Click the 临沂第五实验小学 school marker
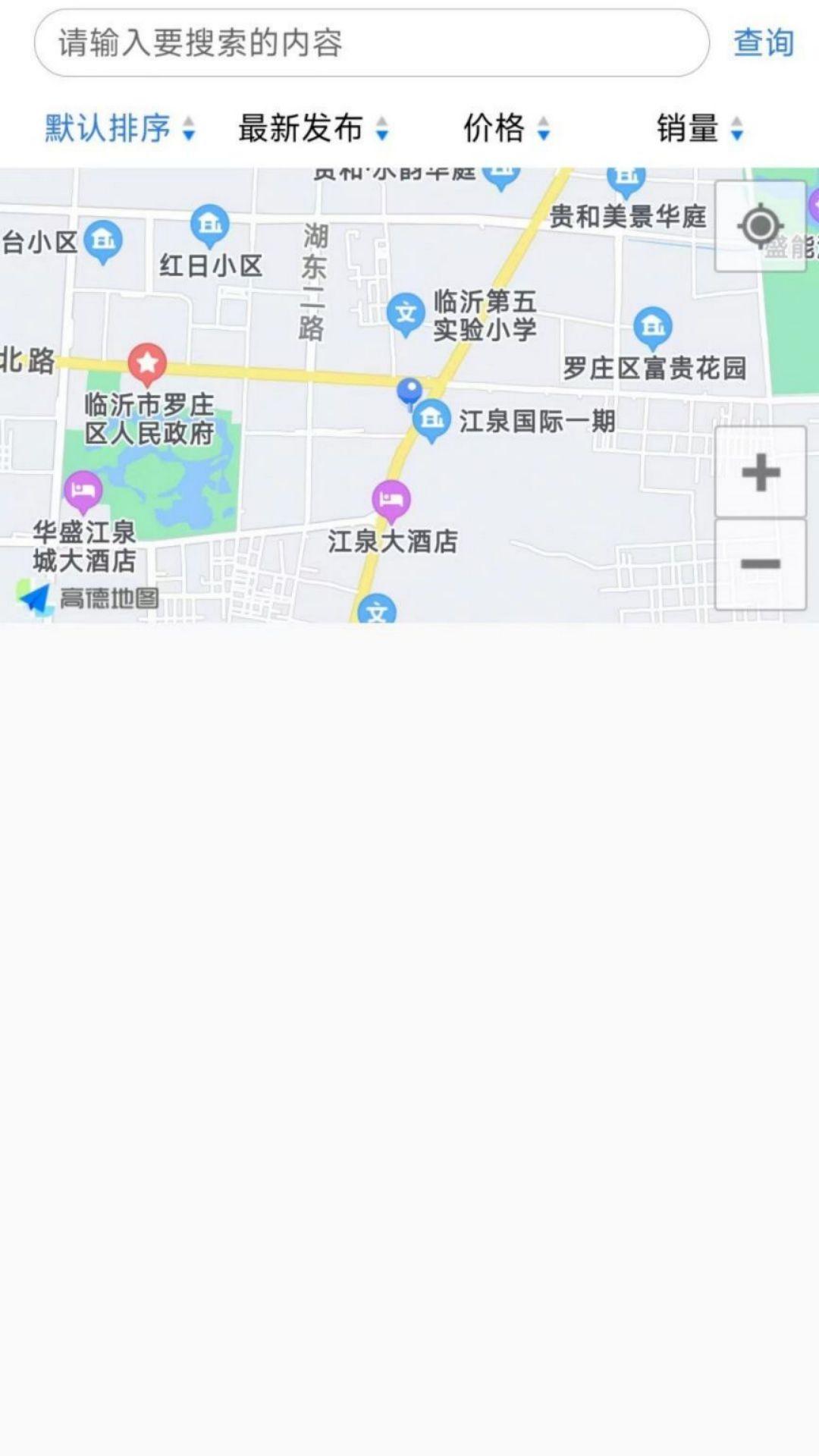Viewport: 819px width, 1456px height. pos(406,311)
